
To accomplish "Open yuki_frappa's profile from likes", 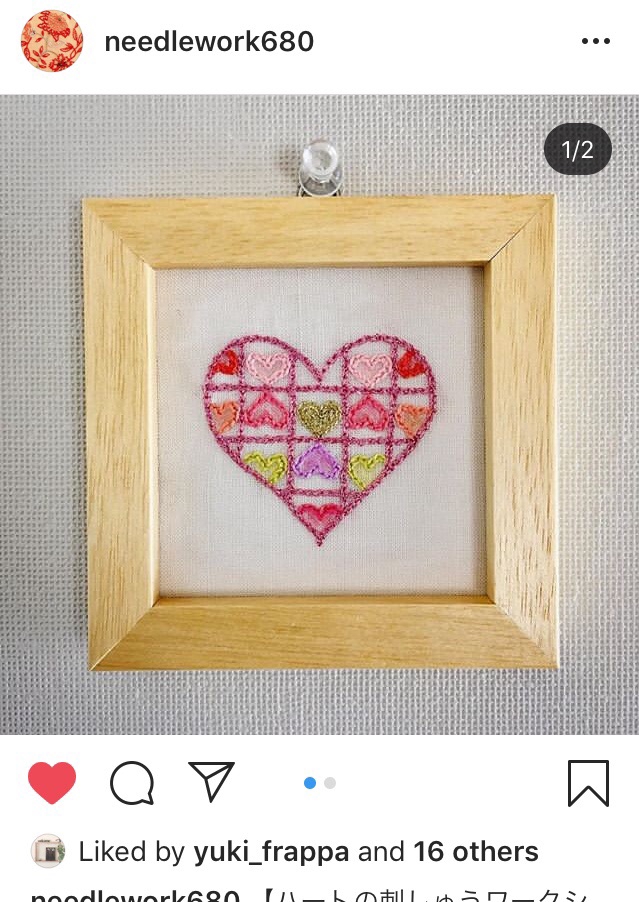I will click(271, 852).
